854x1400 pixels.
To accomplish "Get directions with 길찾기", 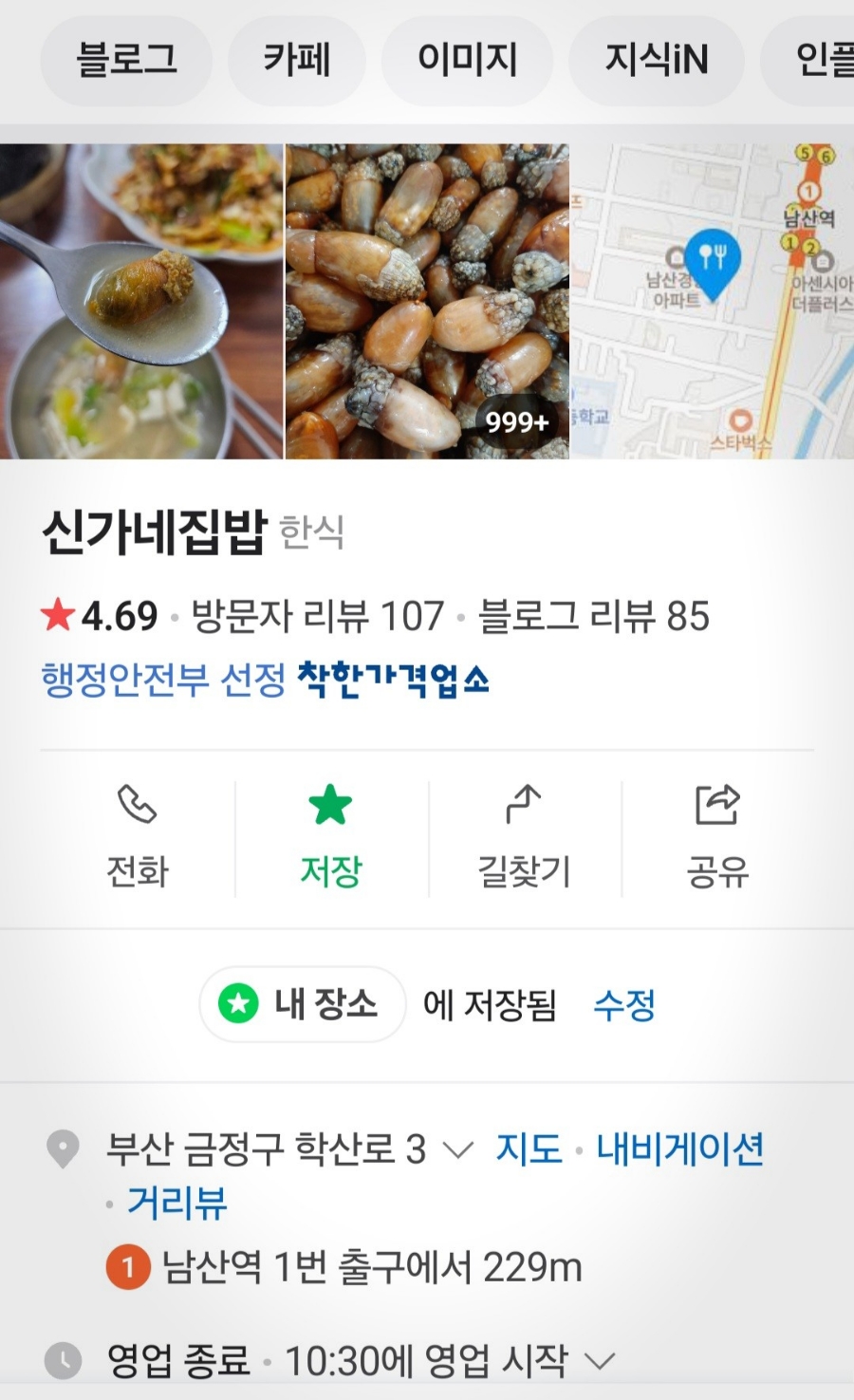I will click(x=524, y=837).
